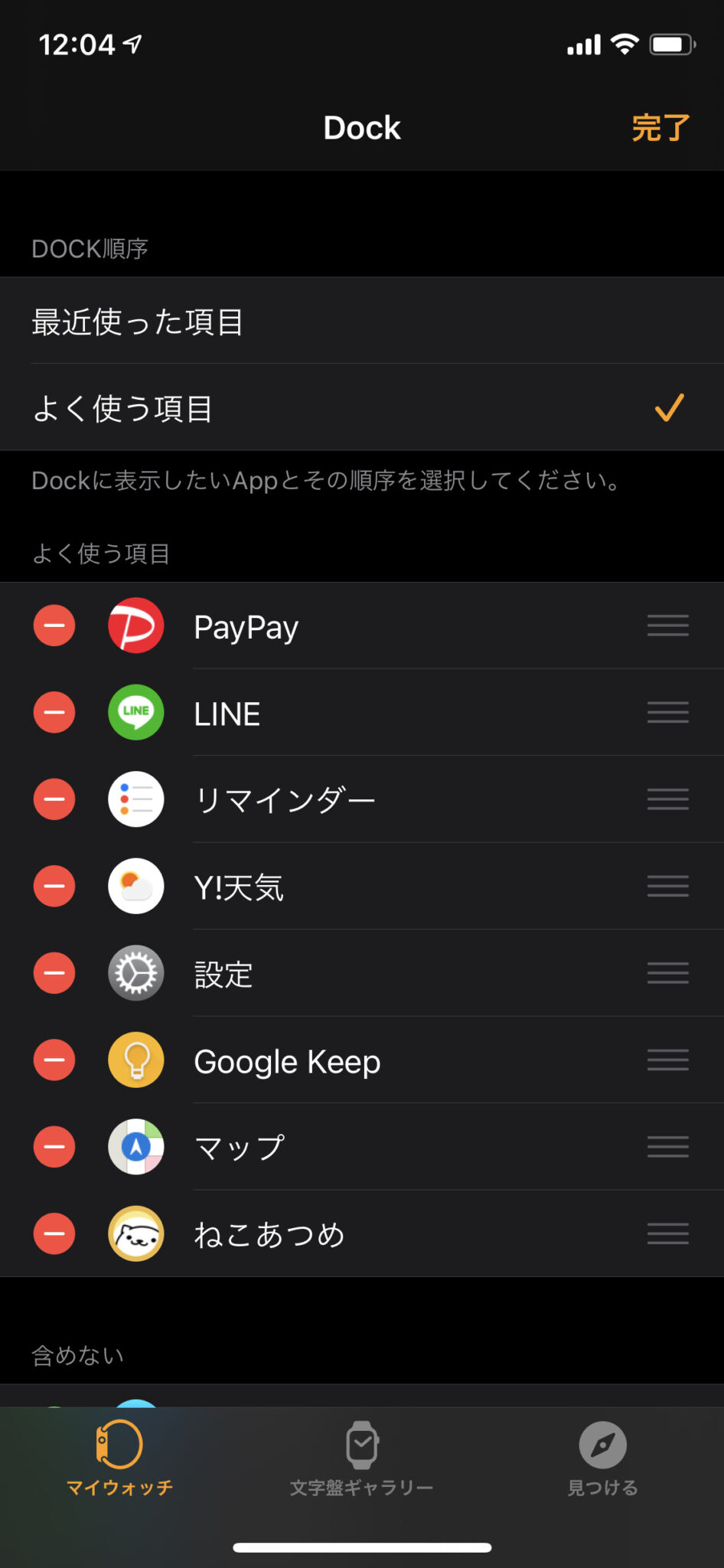Tap the 設定 settings gear icon
The image size is (724, 1568).
tap(135, 973)
